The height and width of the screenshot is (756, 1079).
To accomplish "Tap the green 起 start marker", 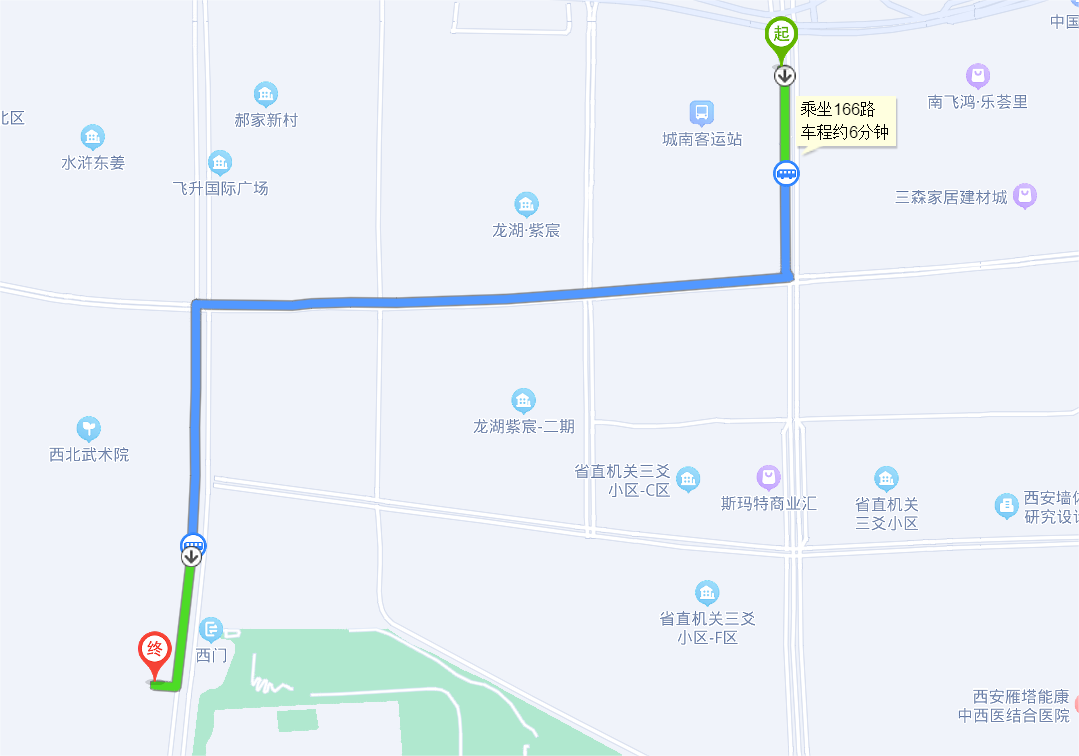I will tap(781, 33).
